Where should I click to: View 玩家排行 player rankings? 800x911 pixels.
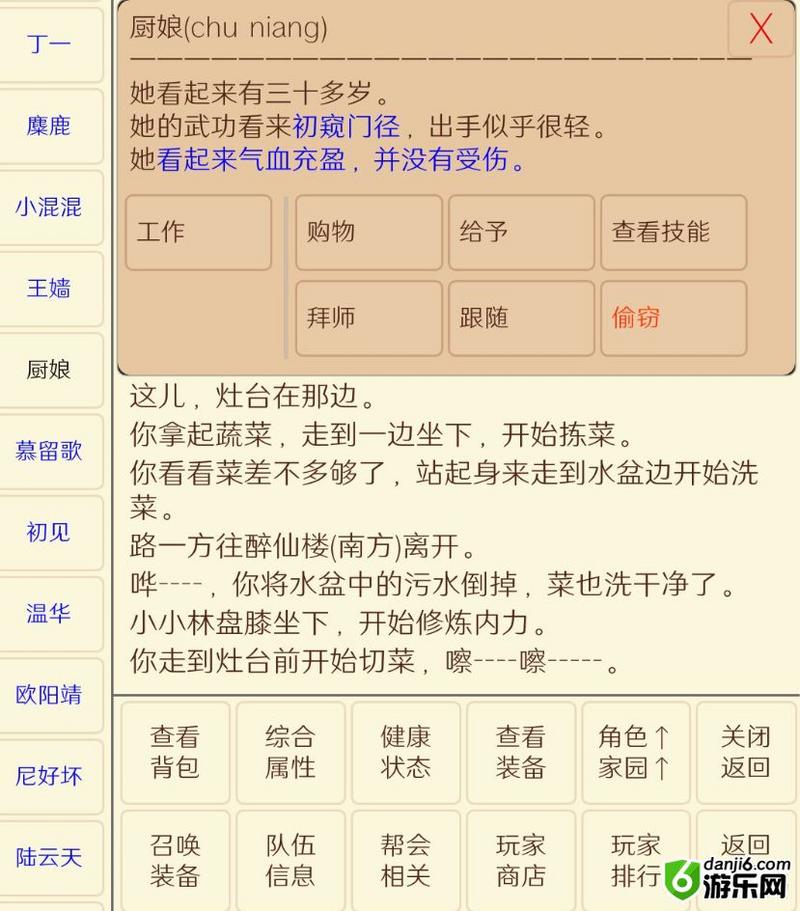(x=635, y=860)
